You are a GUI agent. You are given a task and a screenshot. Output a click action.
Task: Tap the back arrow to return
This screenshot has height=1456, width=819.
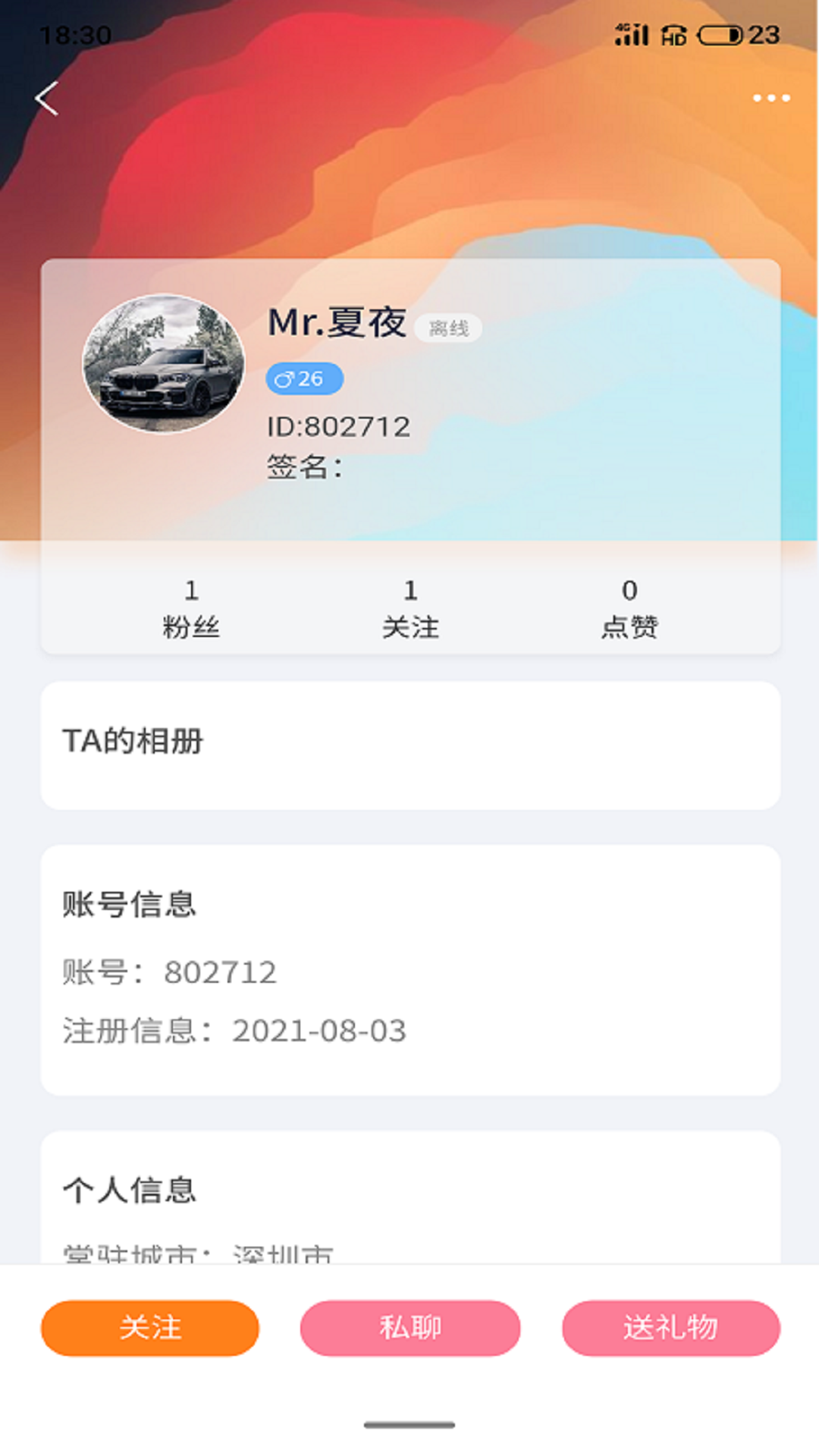click(47, 99)
